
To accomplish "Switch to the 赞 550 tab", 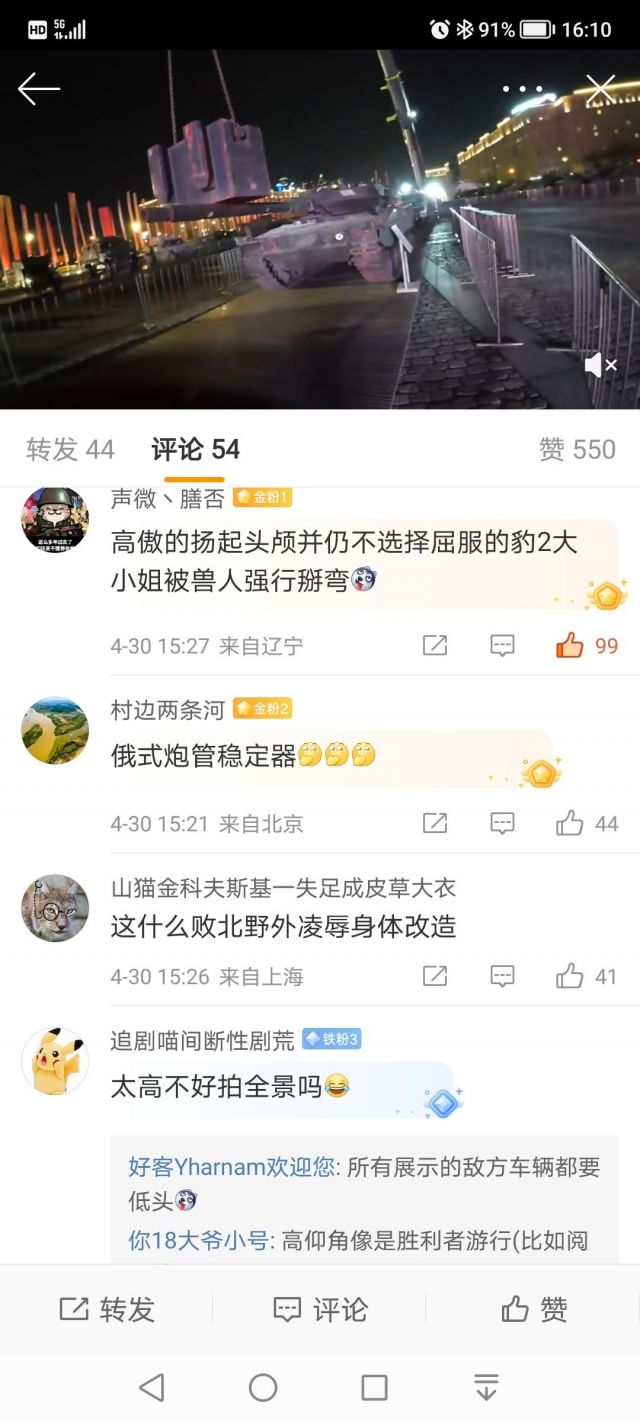I will 577,450.
